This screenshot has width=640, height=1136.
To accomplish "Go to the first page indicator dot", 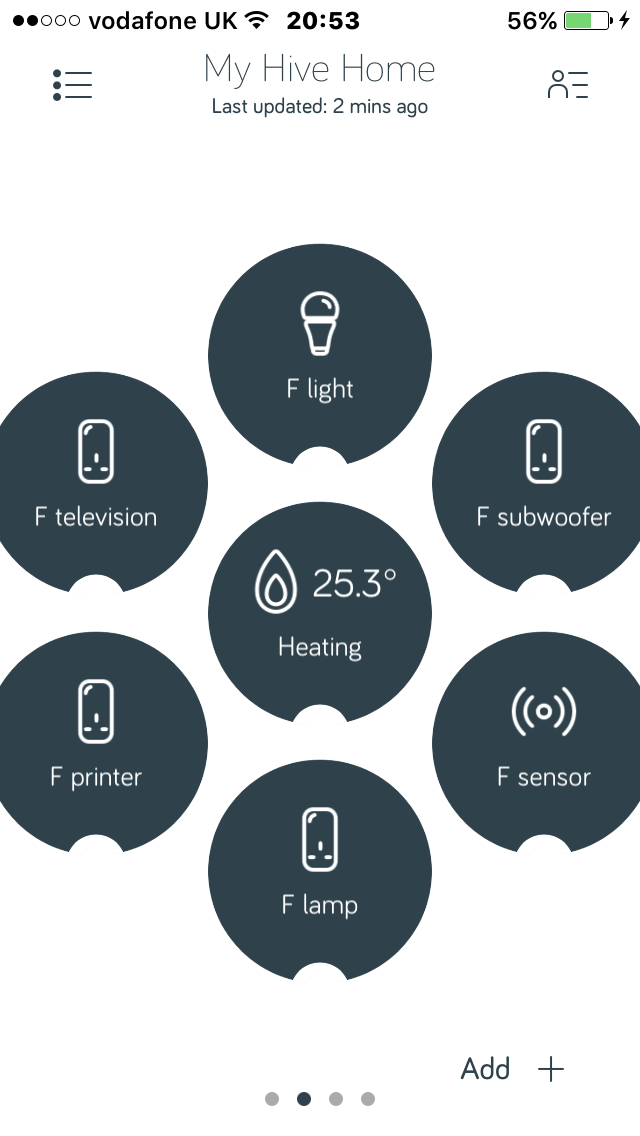I will [272, 1099].
